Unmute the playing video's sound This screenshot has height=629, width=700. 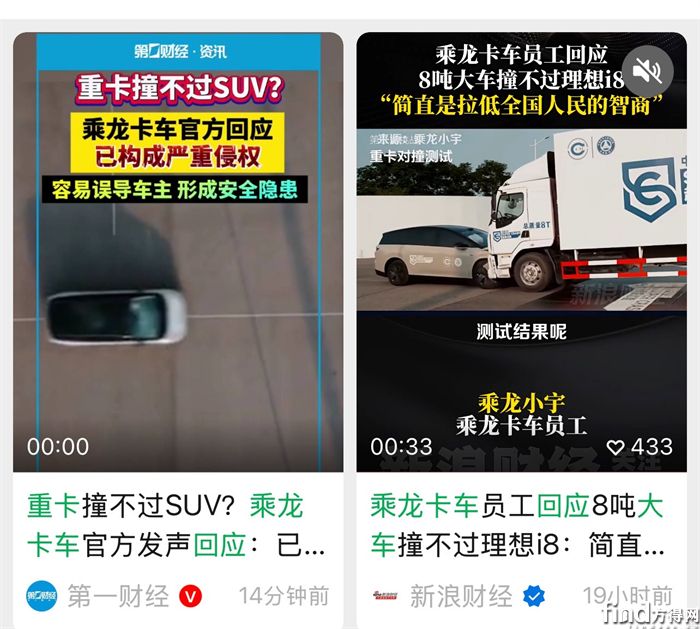648,70
